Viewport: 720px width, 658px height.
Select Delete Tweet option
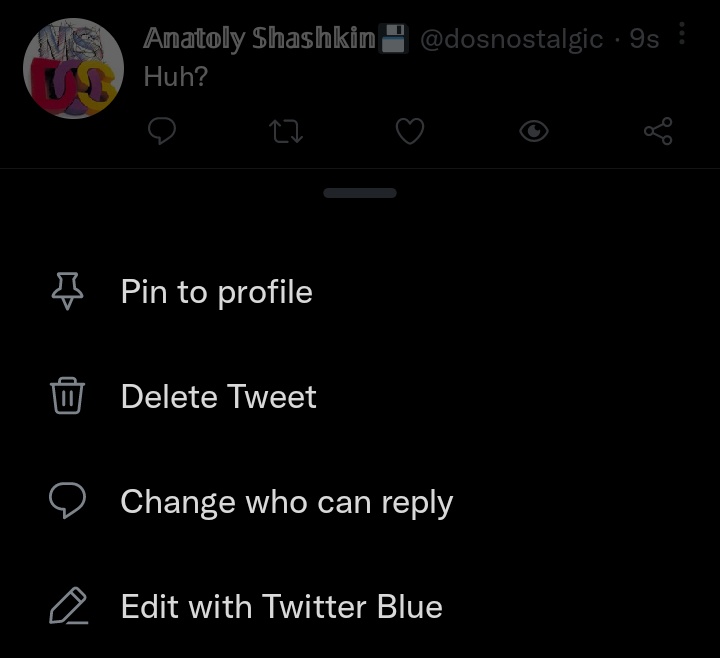(218, 397)
